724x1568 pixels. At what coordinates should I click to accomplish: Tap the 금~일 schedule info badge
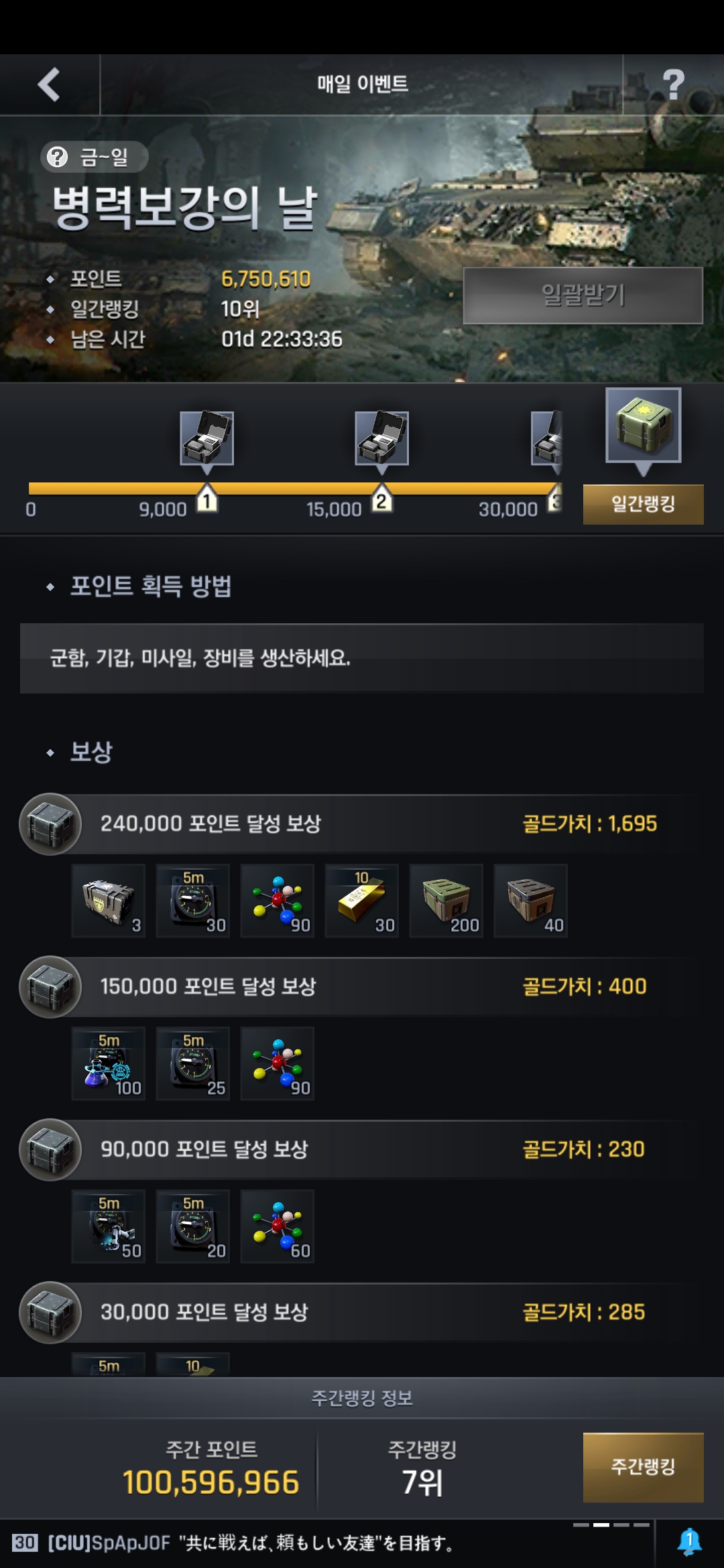[x=94, y=157]
